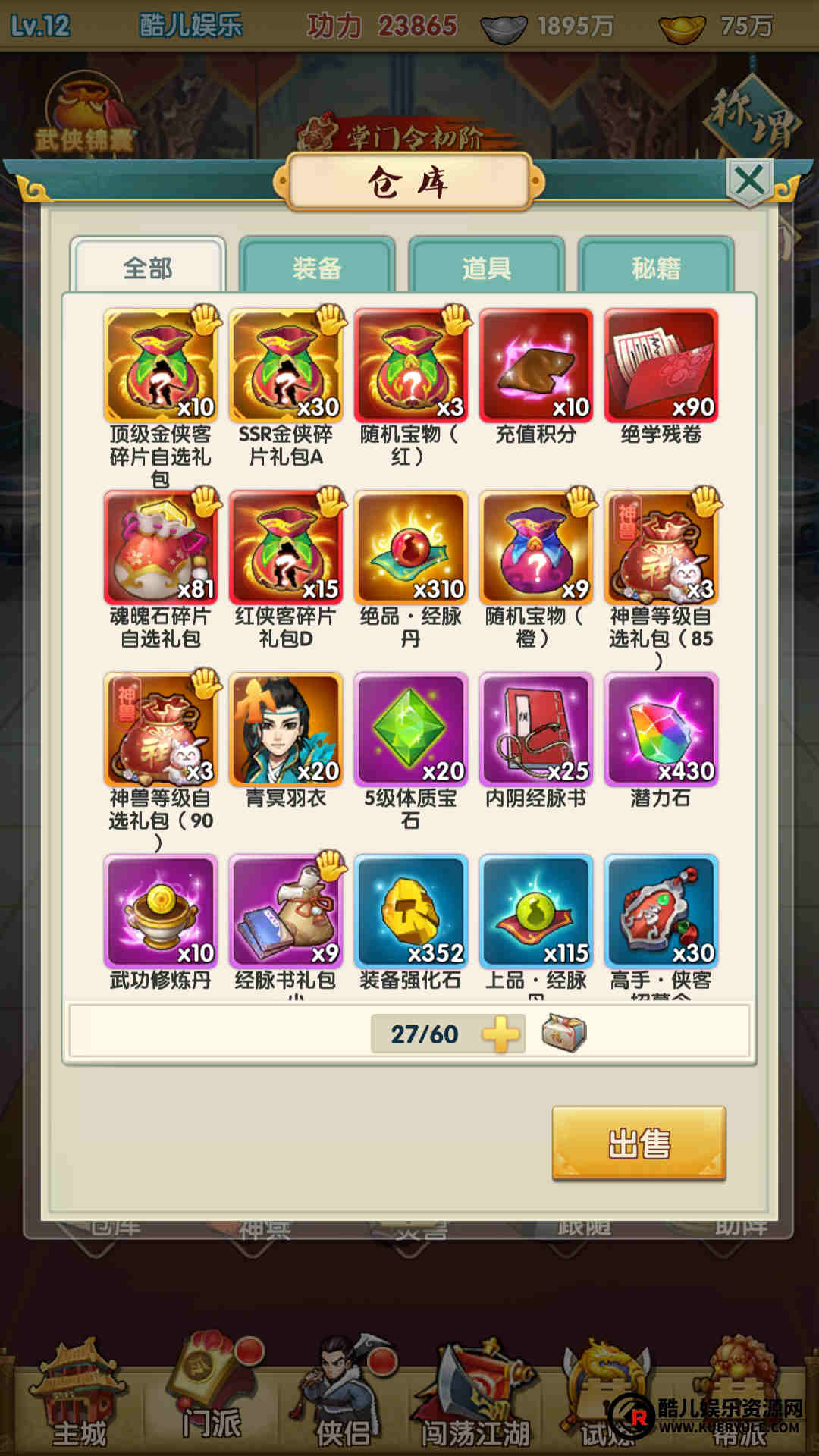
Task: Close the 仓库 warehouse dialog
Action: (749, 181)
